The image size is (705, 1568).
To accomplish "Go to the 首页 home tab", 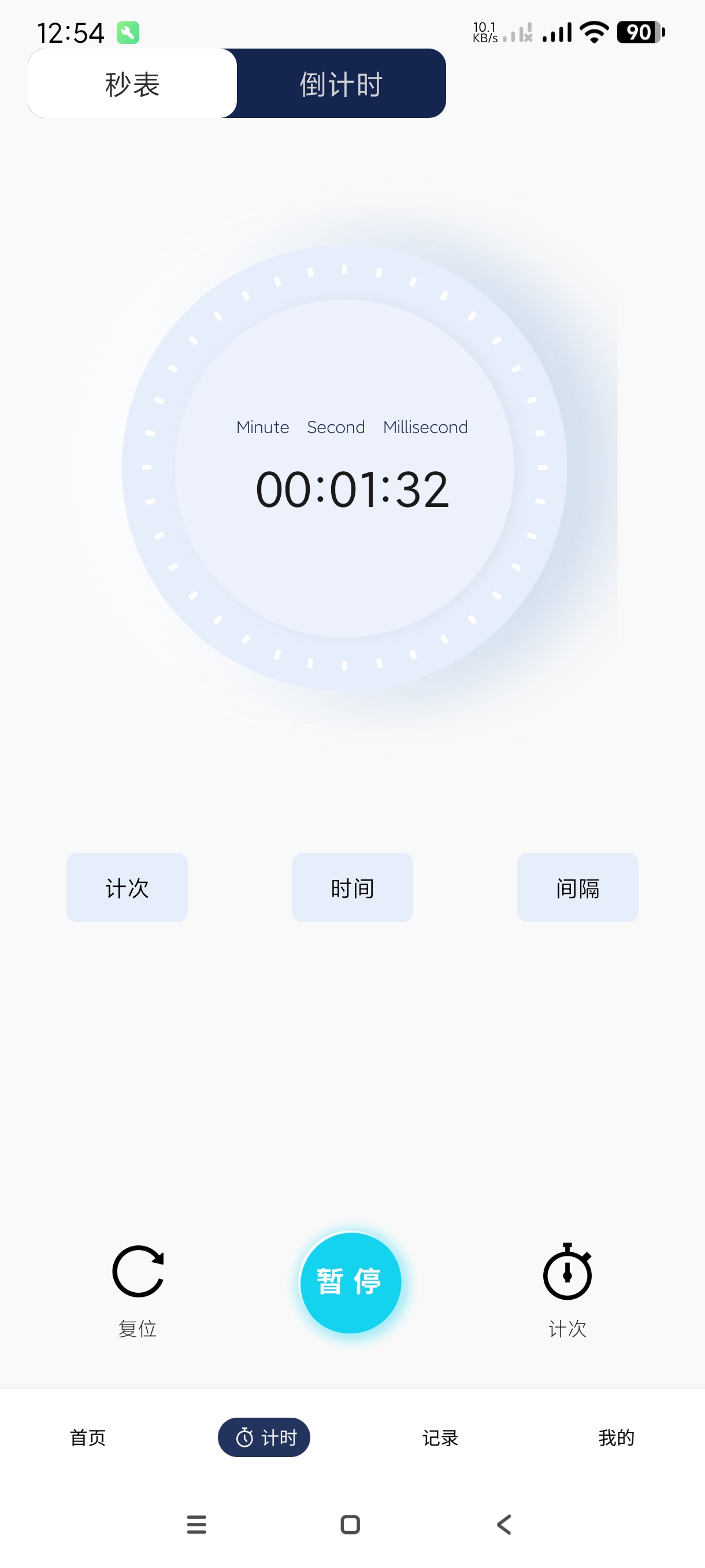I will point(88,1437).
